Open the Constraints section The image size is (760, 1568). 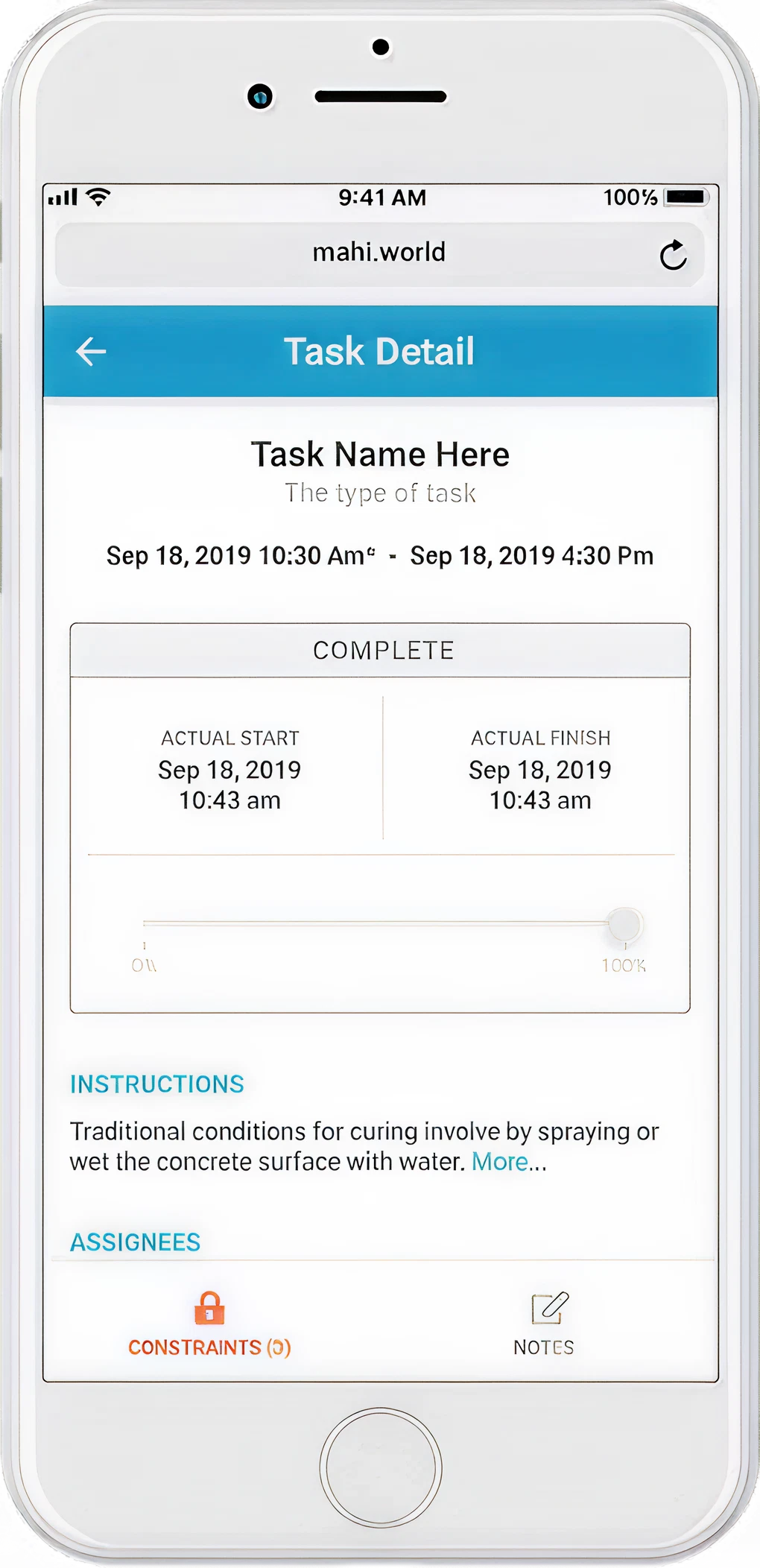click(x=209, y=1325)
